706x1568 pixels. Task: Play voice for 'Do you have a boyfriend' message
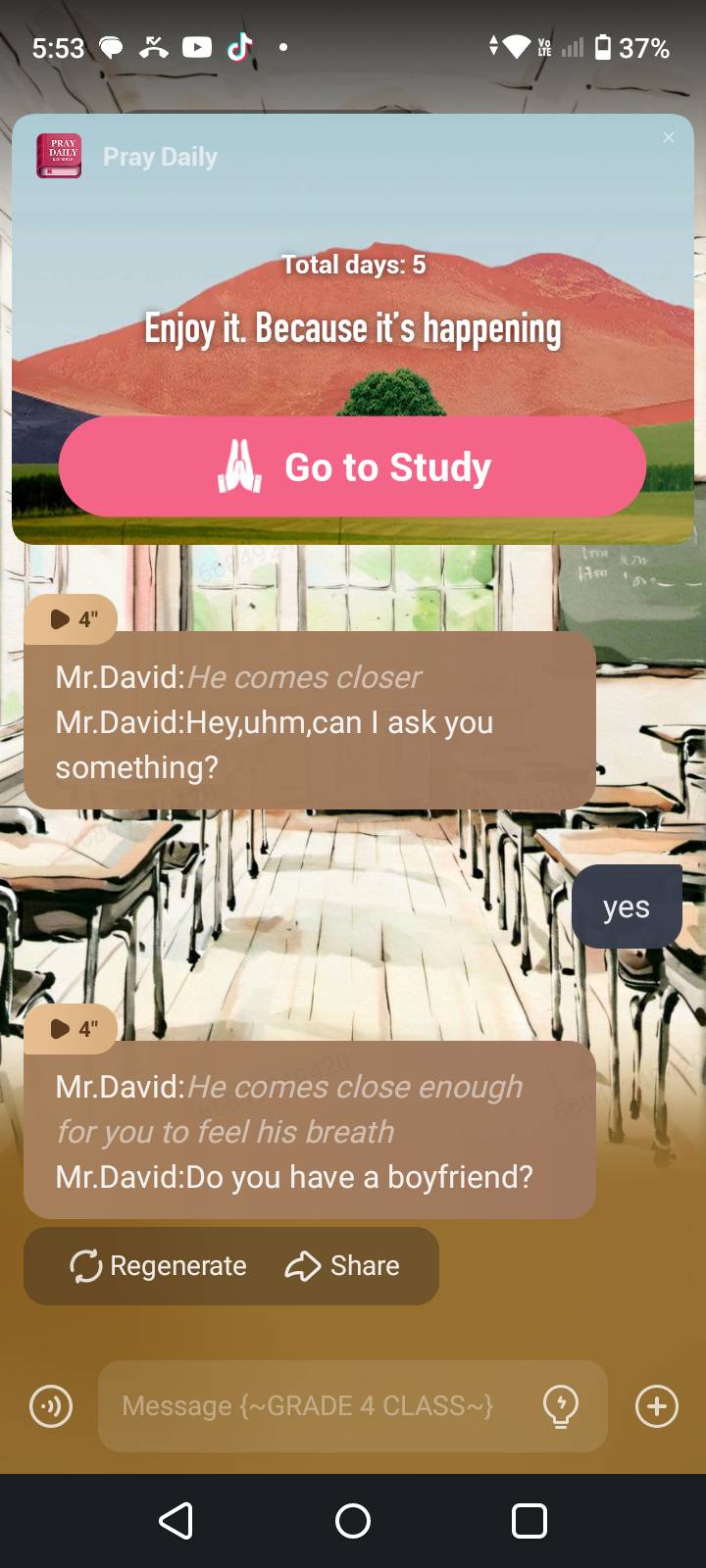pyautogui.click(x=72, y=1029)
